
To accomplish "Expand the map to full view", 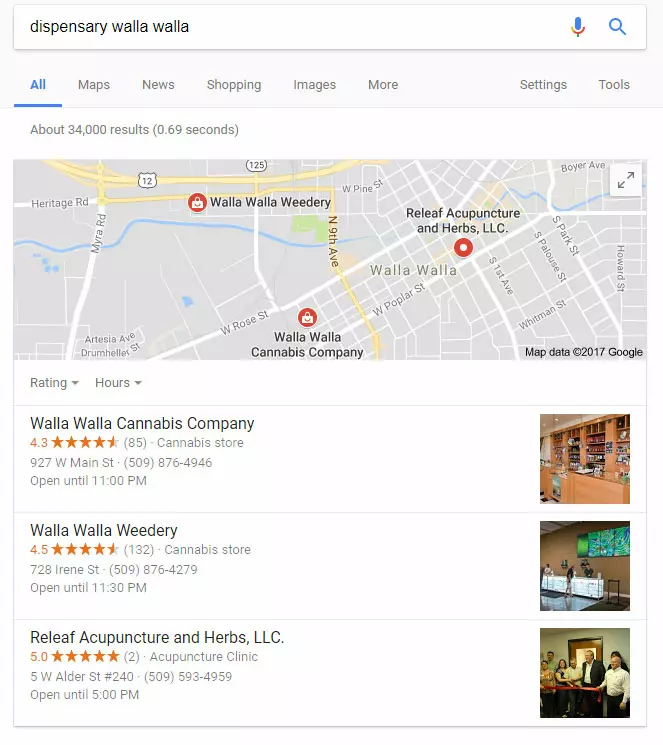I will [626, 181].
